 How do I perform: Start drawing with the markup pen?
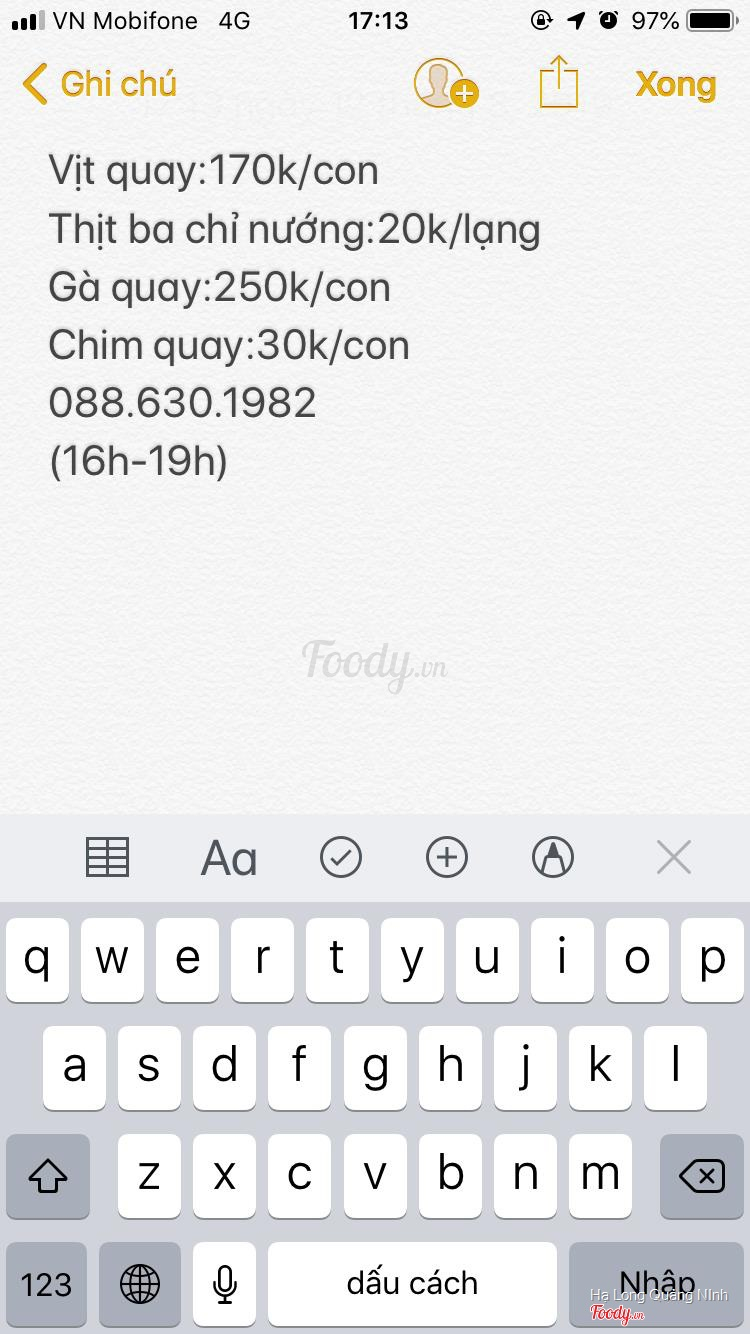point(553,857)
